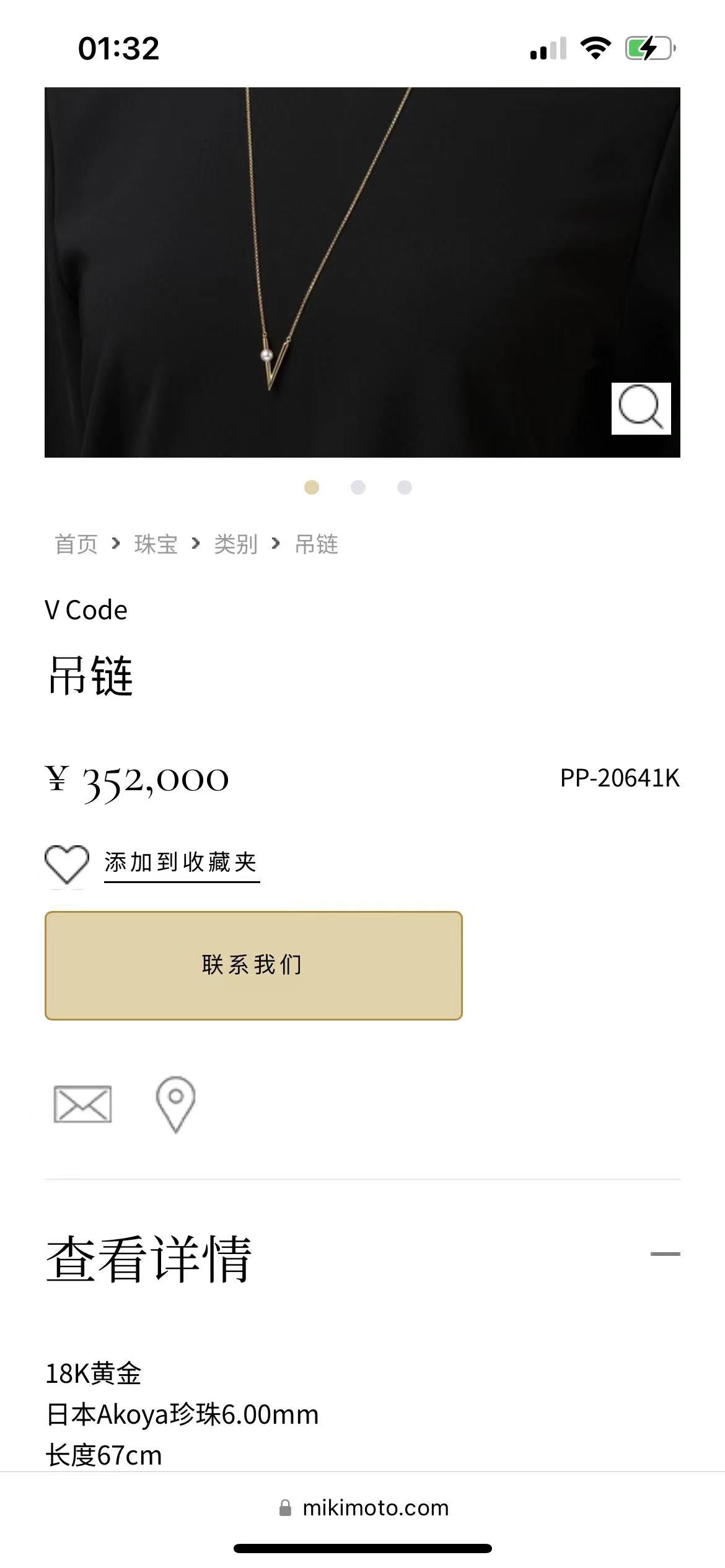
Task: Jump to the second product image dot
Action: click(358, 487)
